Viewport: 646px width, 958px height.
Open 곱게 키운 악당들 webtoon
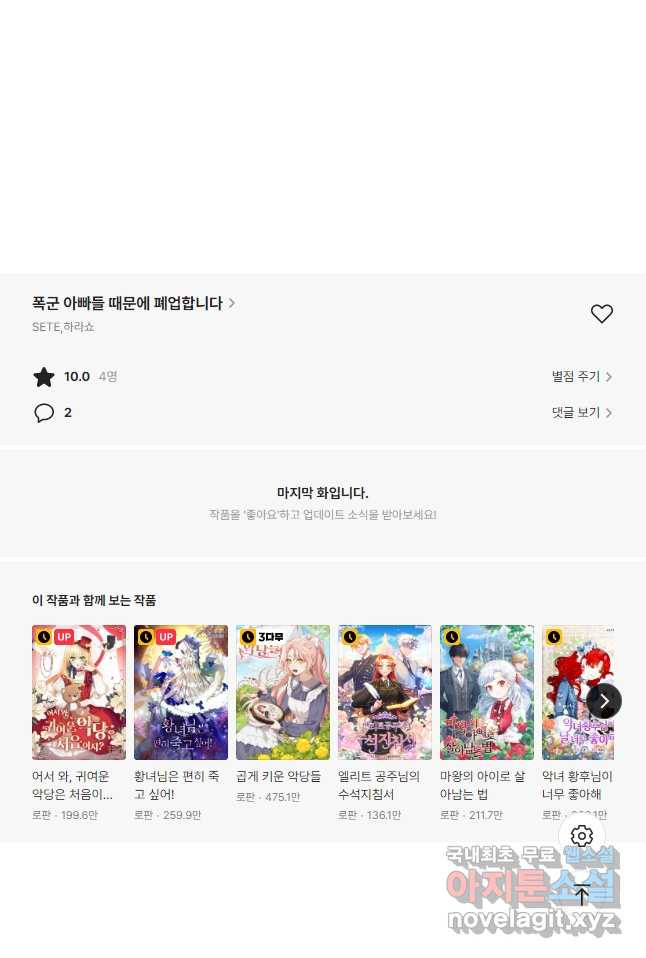click(x=283, y=693)
